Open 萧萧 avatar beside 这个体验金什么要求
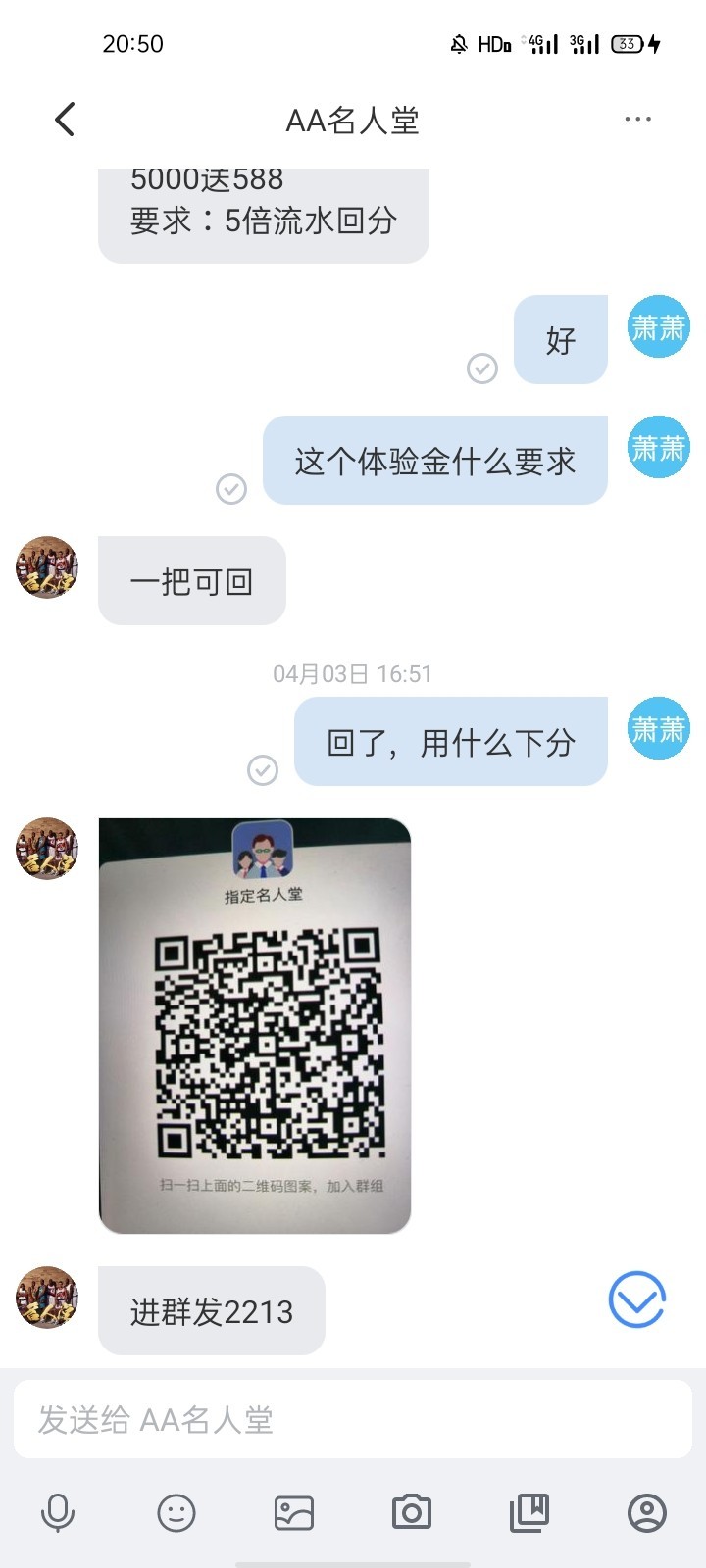This screenshot has width=706, height=1568. tap(659, 447)
